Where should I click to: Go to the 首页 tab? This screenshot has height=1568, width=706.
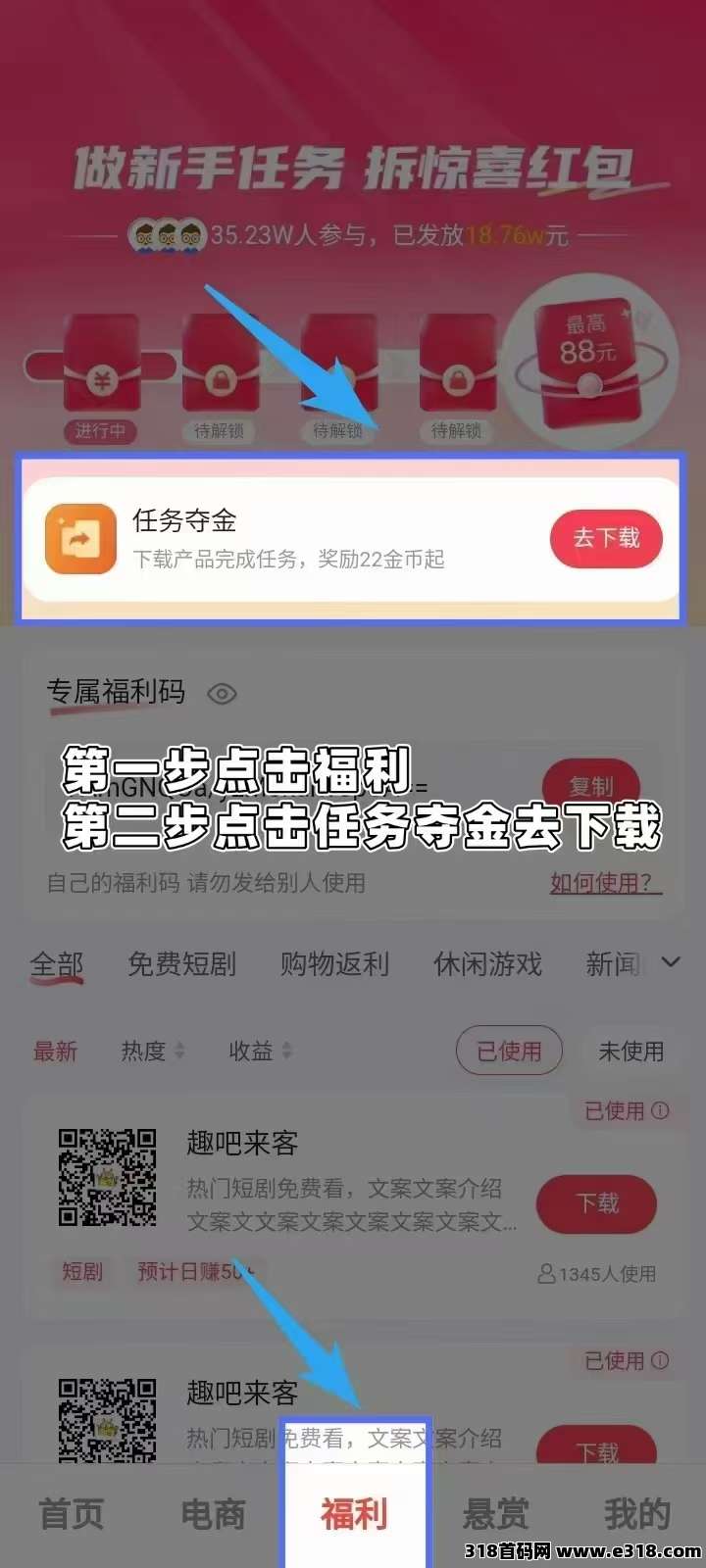pyautogui.click(x=71, y=1514)
